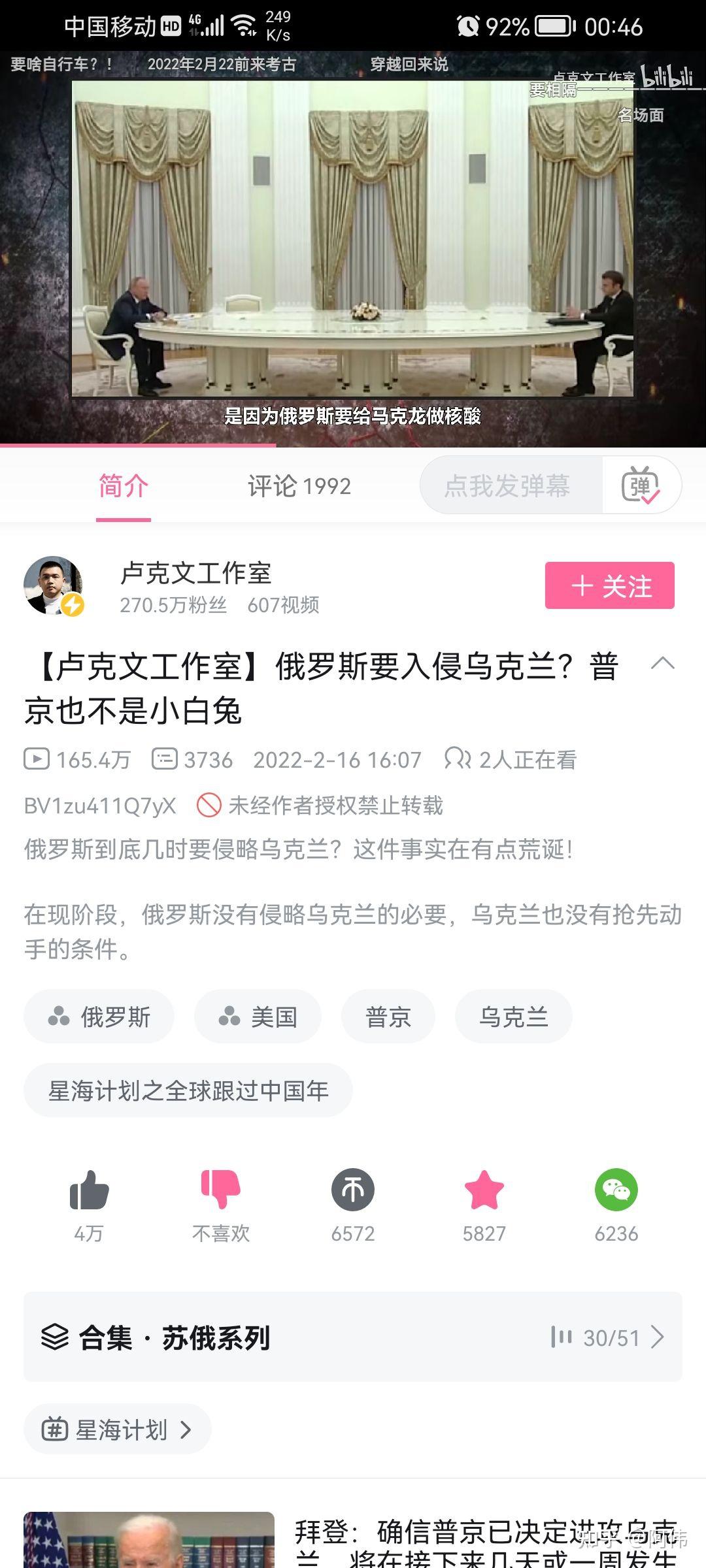The image size is (706, 1568).
Task: Tap the 点我发弹幕 input field
Action: (507, 486)
